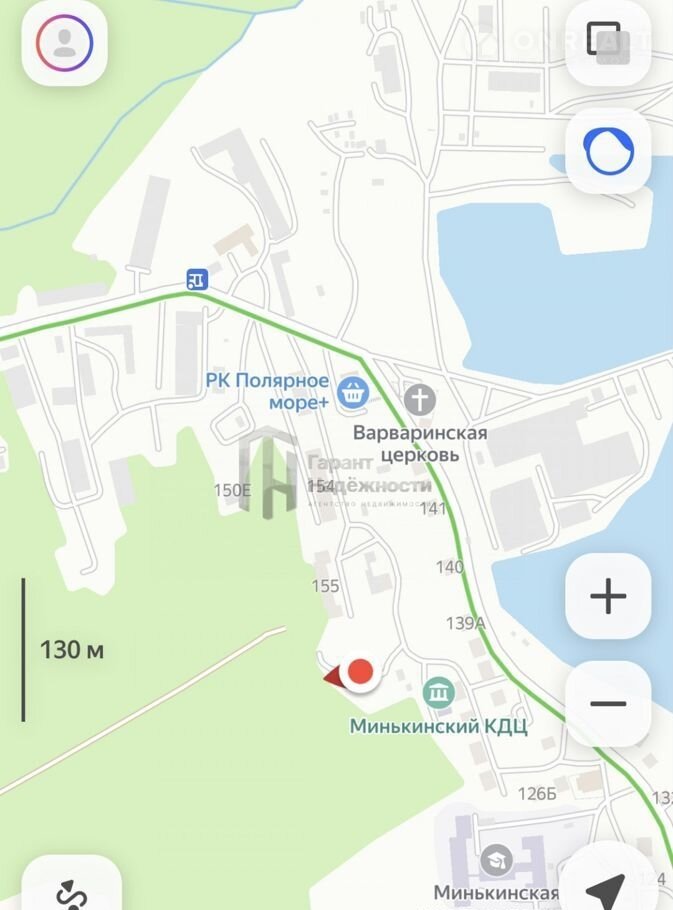The image size is (673, 910).
Task: Select the Минькинский КДЦ museum marker
Action: [x=439, y=691]
